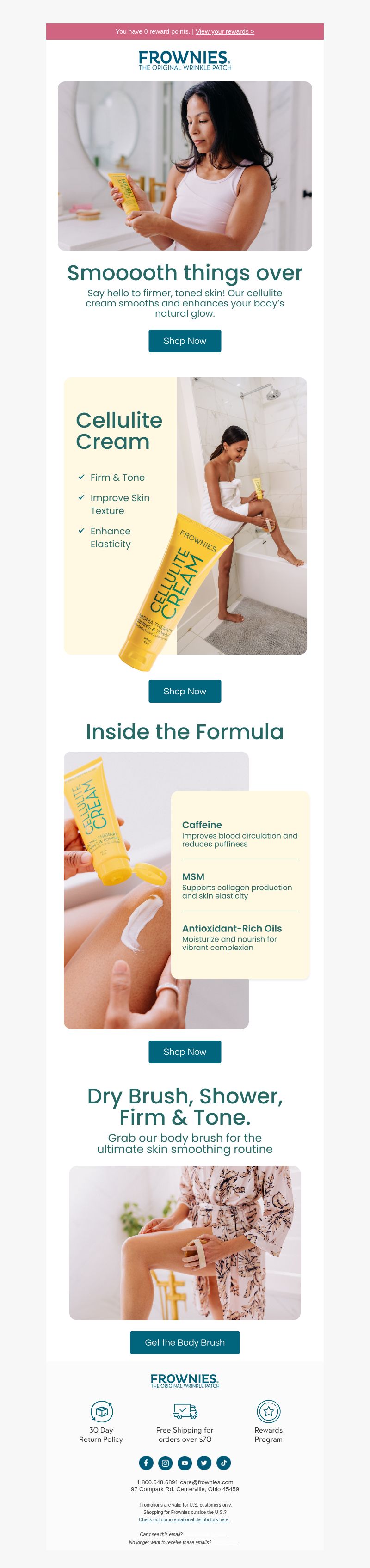Tap Shop Now below Inside the Formula

[x=185, y=1052]
